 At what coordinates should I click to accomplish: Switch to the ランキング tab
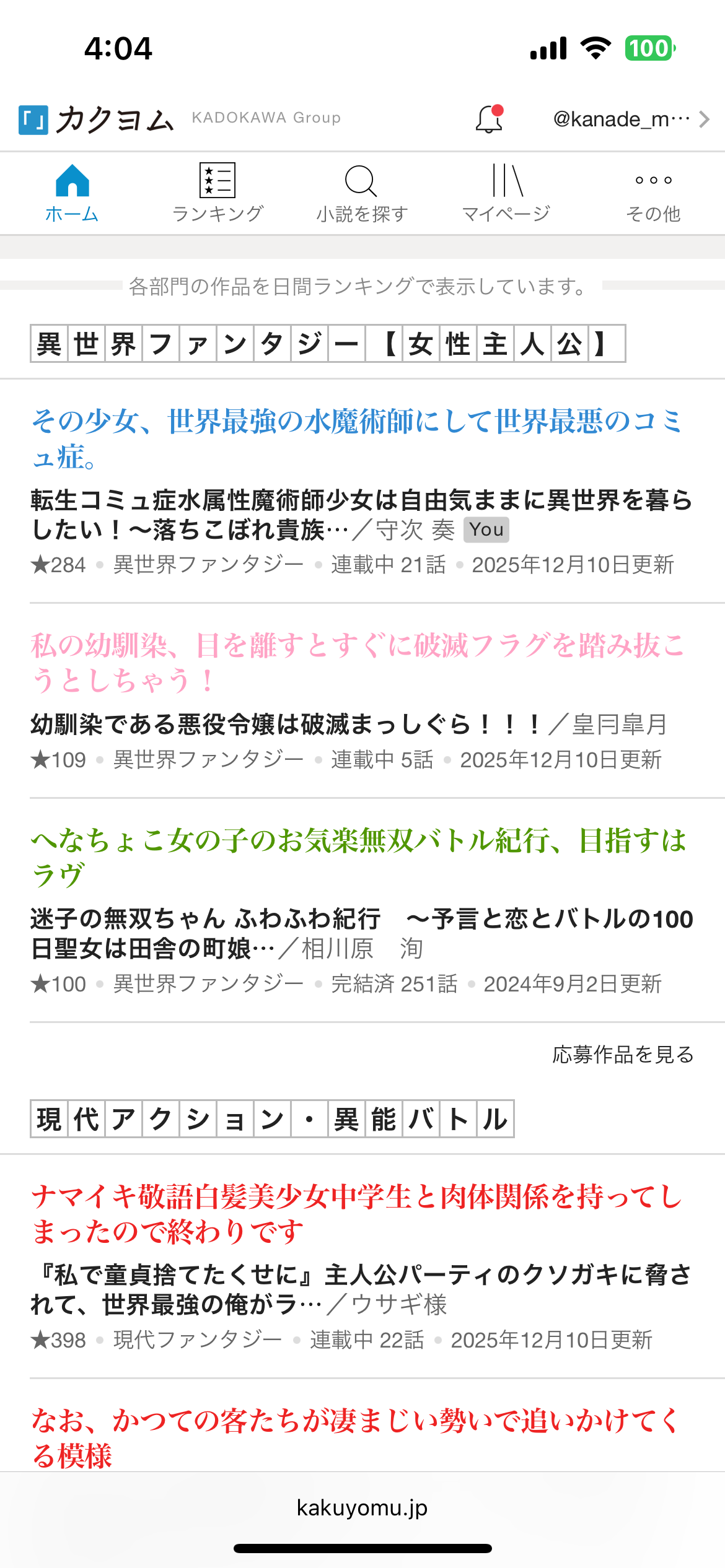[217, 193]
